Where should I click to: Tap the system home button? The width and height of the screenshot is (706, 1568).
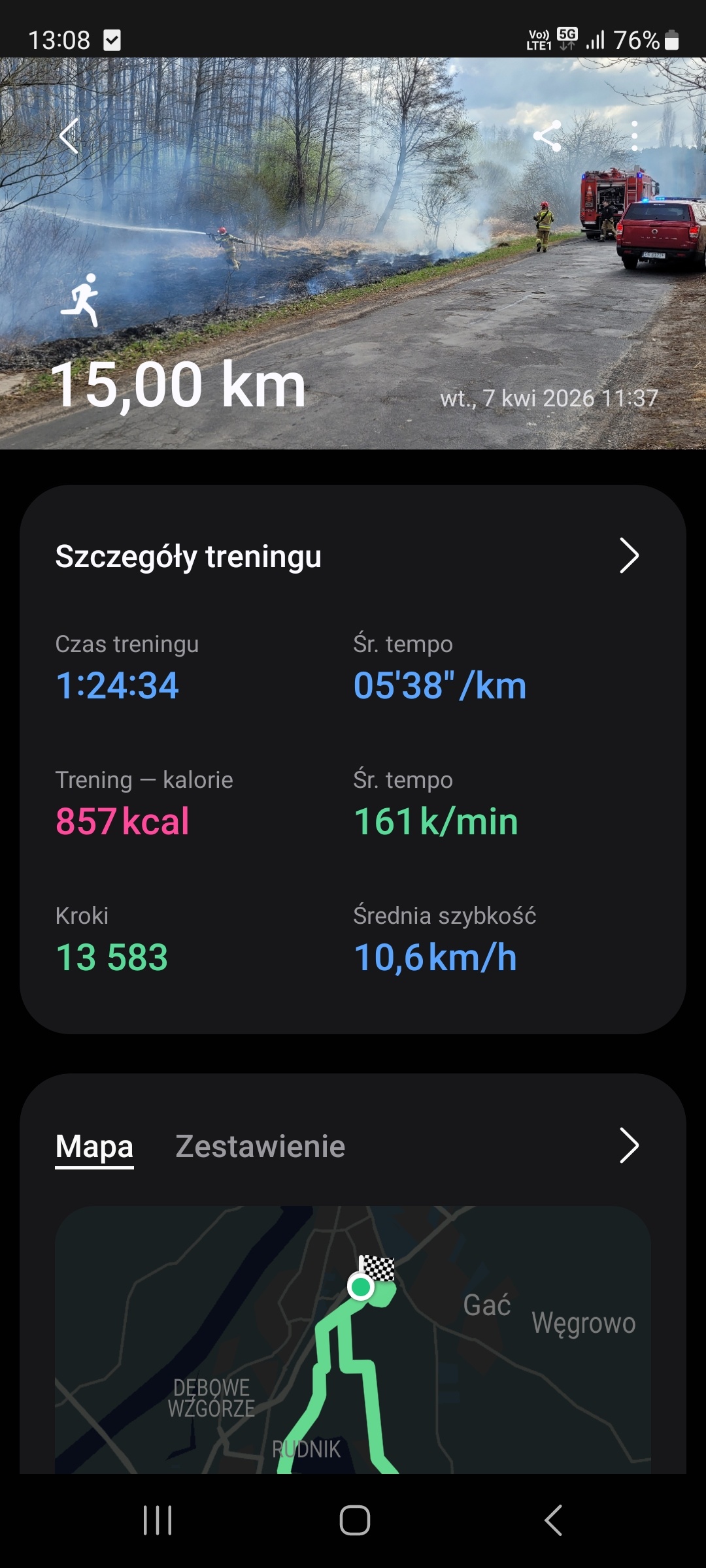(x=354, y=1520)
